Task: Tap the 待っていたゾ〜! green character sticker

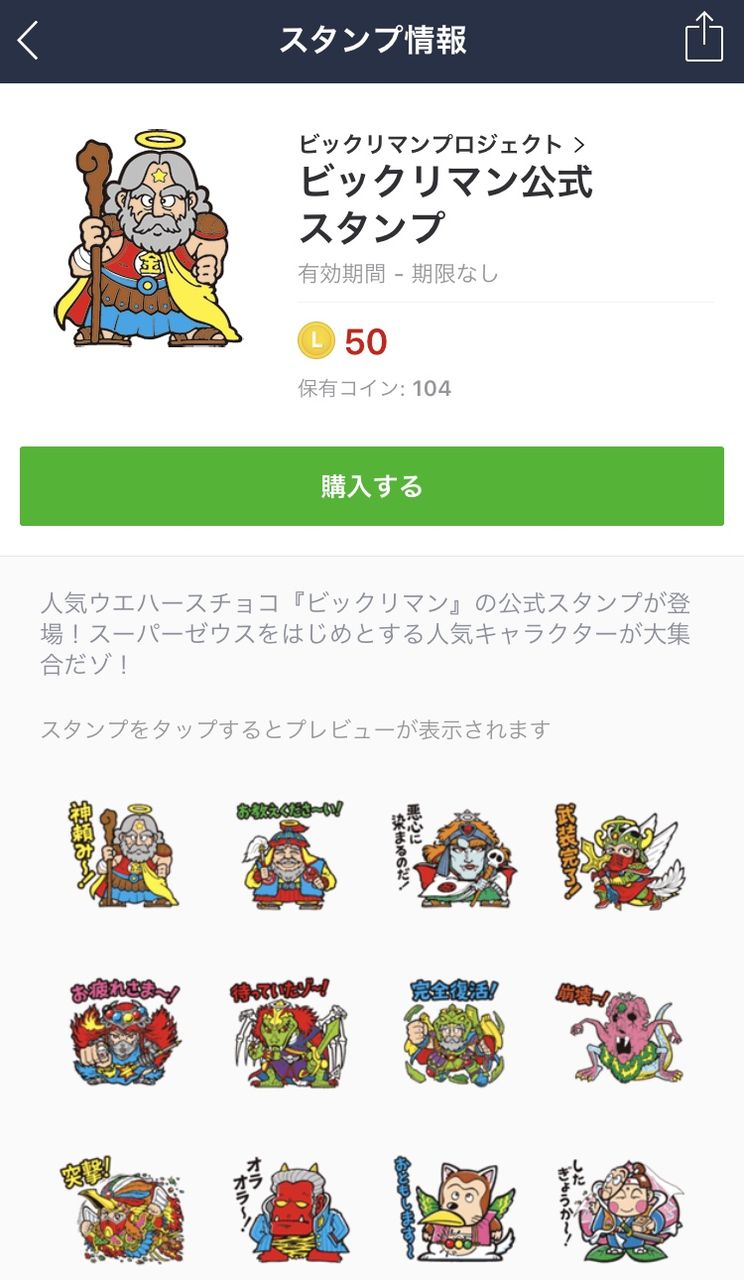Action: click(288, 1040)
